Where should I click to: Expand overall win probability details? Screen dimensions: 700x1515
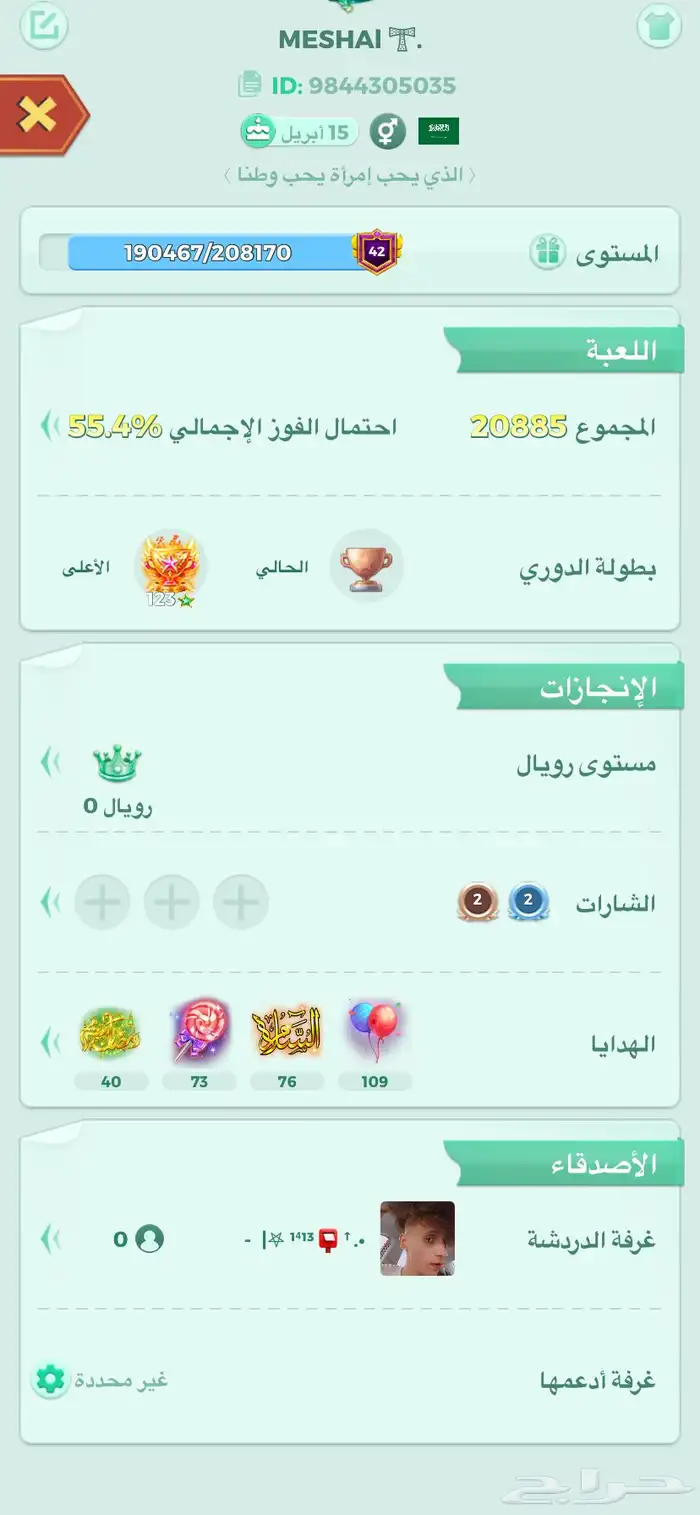pyautogui.click(x=50, y=426)
